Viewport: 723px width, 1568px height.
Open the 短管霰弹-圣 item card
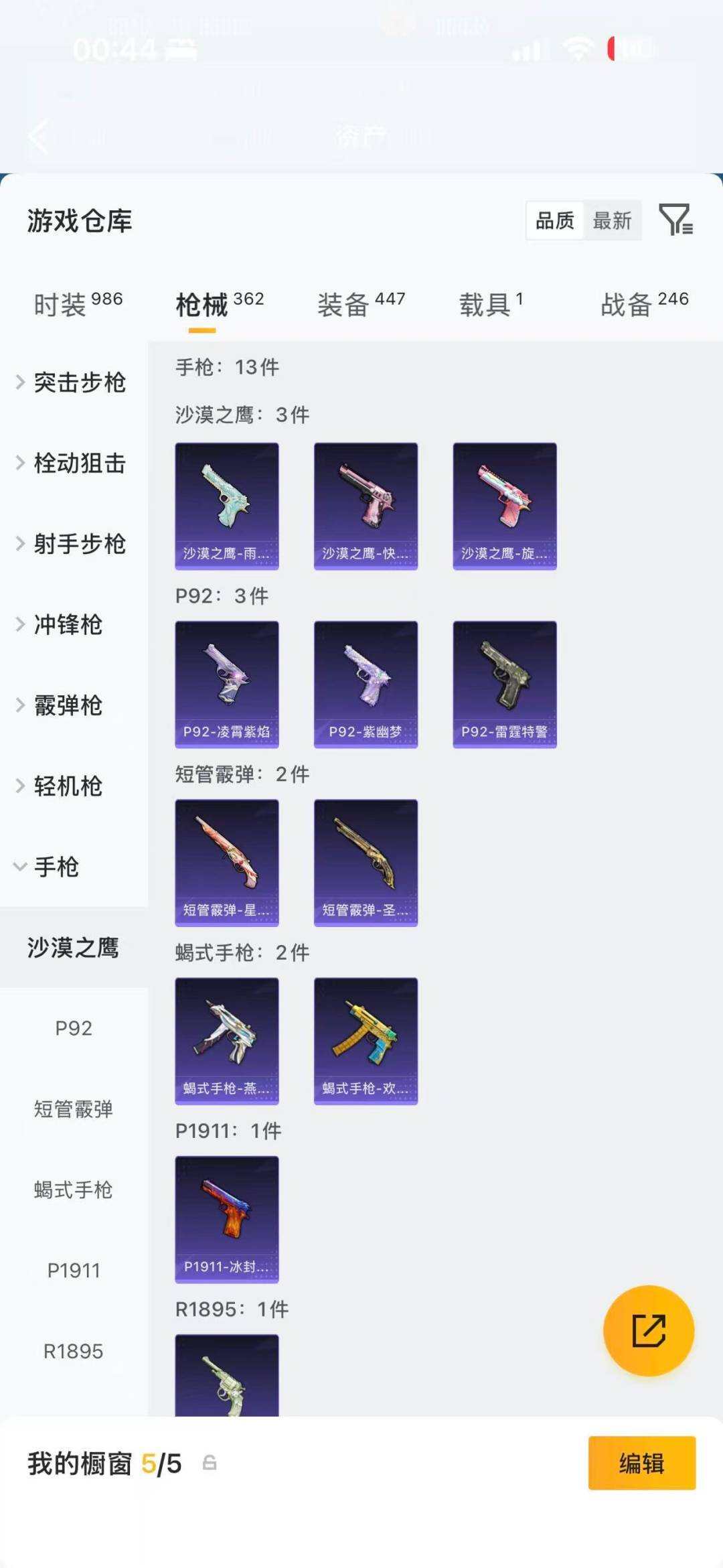[x=366, y=863]
